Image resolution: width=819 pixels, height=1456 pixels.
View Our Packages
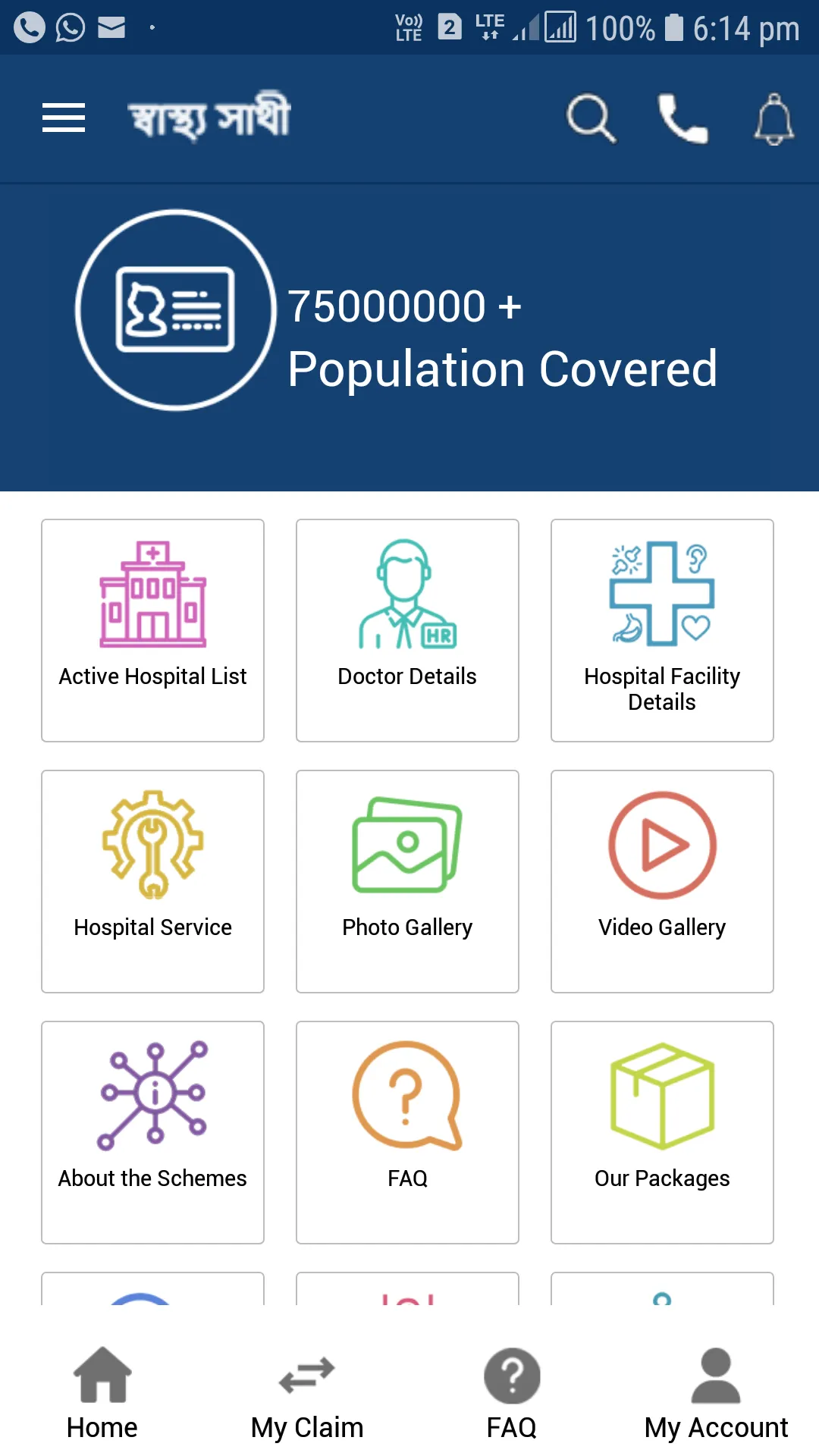662,1132
